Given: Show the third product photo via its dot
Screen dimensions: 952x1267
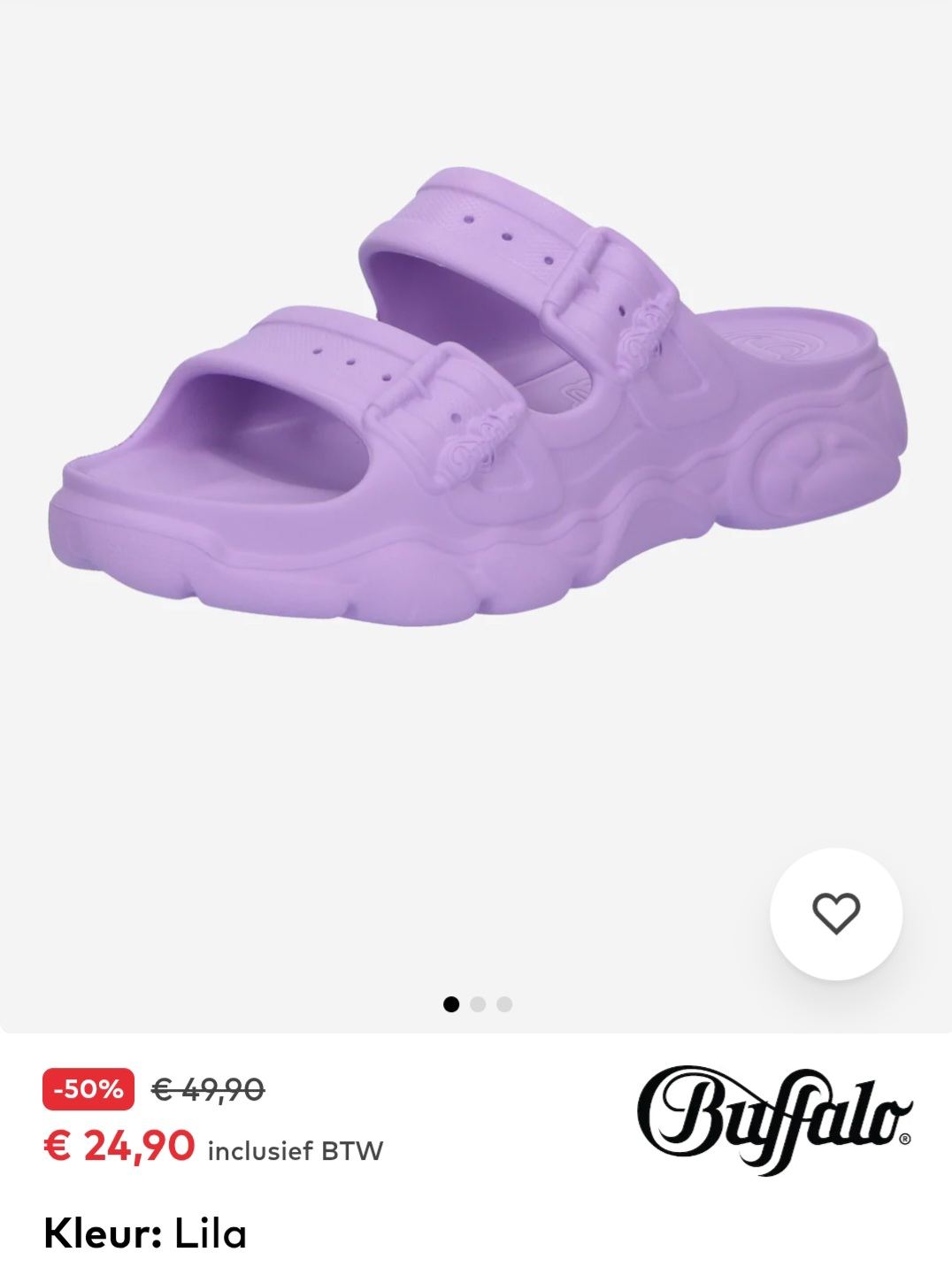Looking at the screenshot, I should [505, 1004].
